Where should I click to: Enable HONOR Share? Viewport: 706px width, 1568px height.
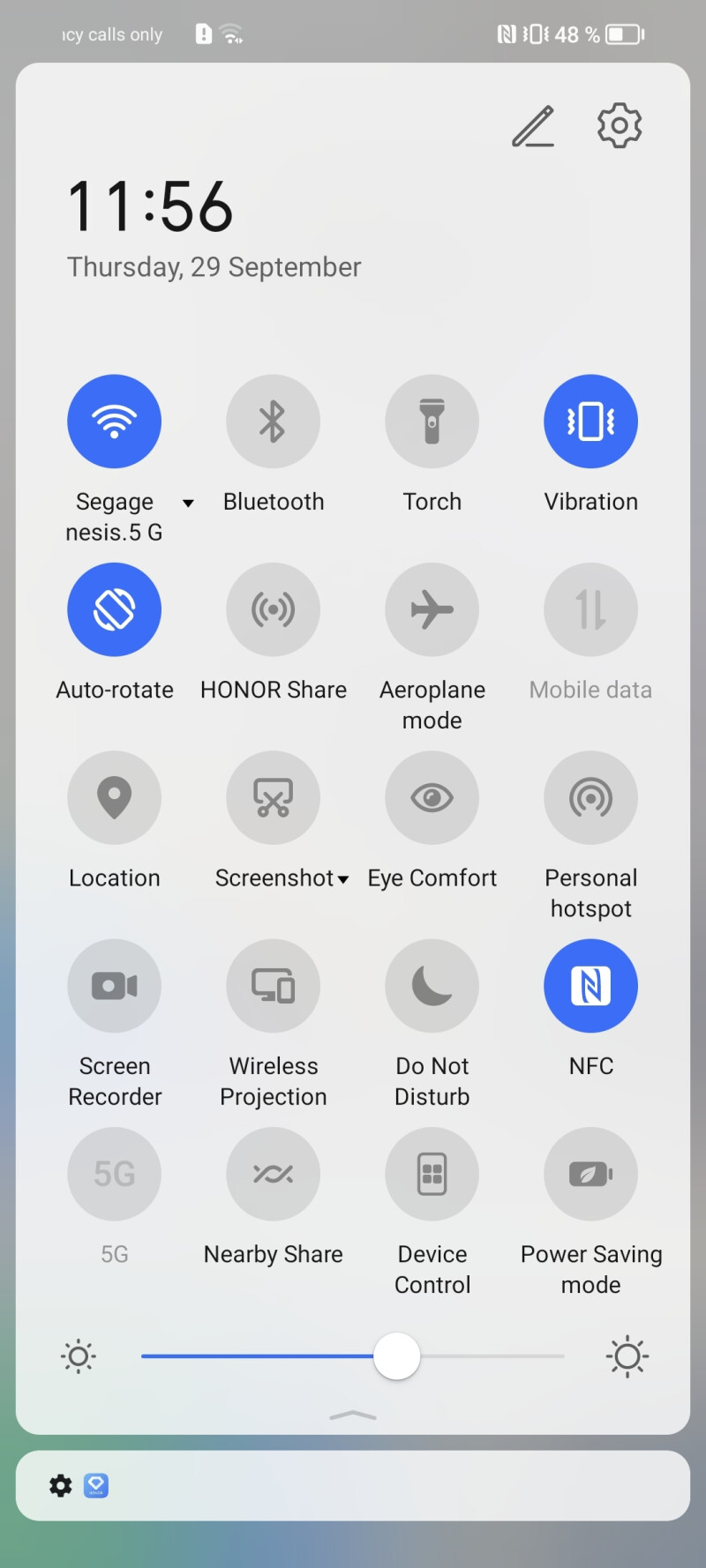point(274,609)
